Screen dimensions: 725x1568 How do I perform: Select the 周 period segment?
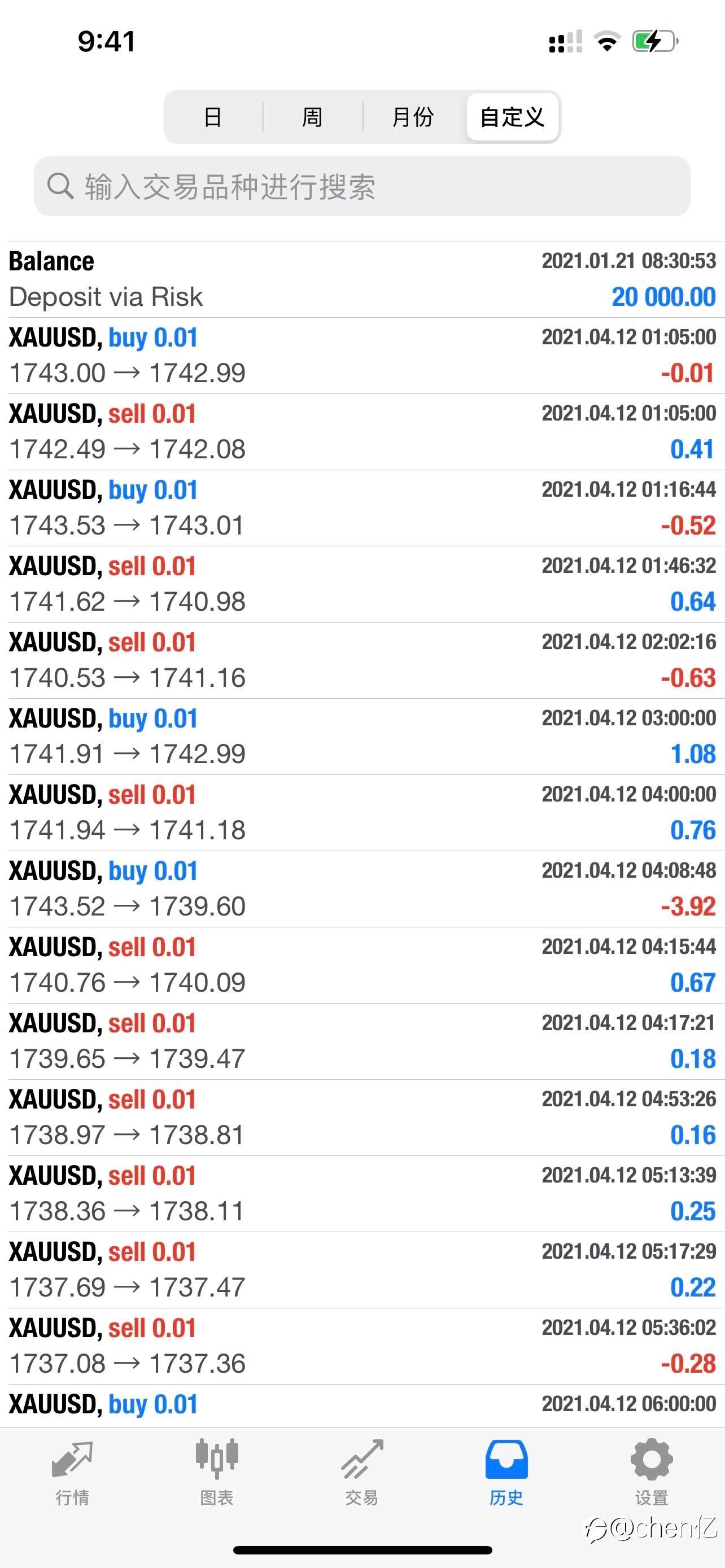coord(312,117)
